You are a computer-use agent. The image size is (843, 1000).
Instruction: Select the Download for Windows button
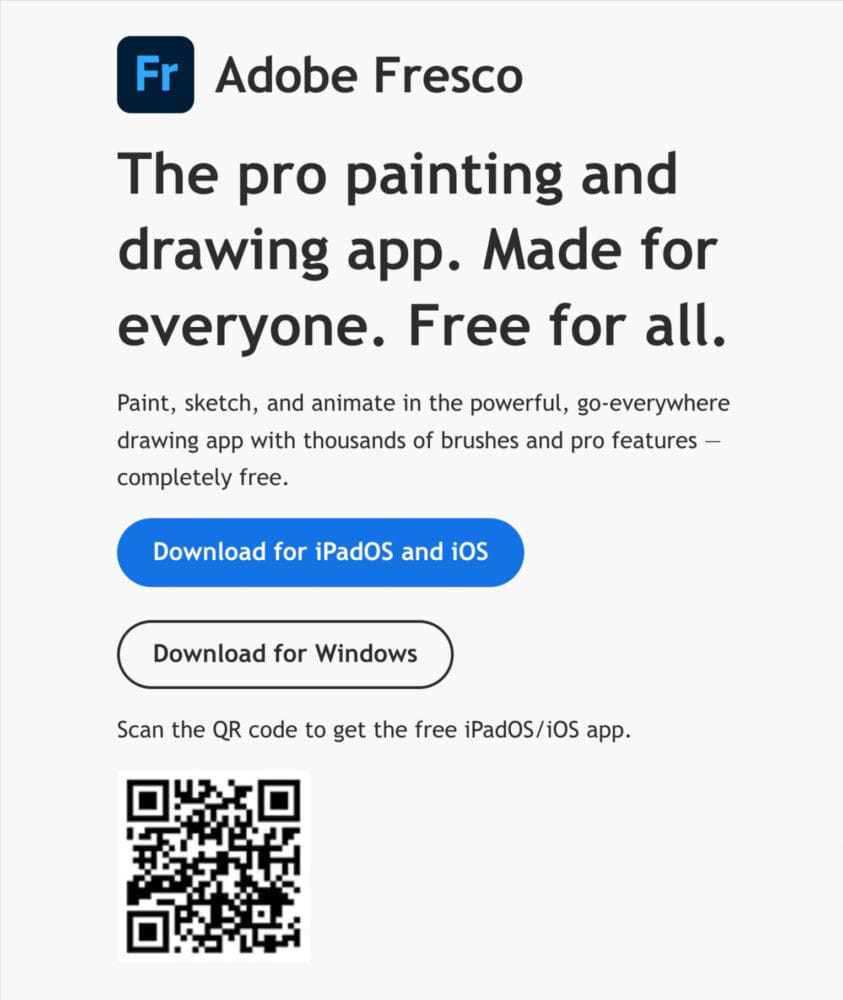pyautogui.click(x=285, y=654)
